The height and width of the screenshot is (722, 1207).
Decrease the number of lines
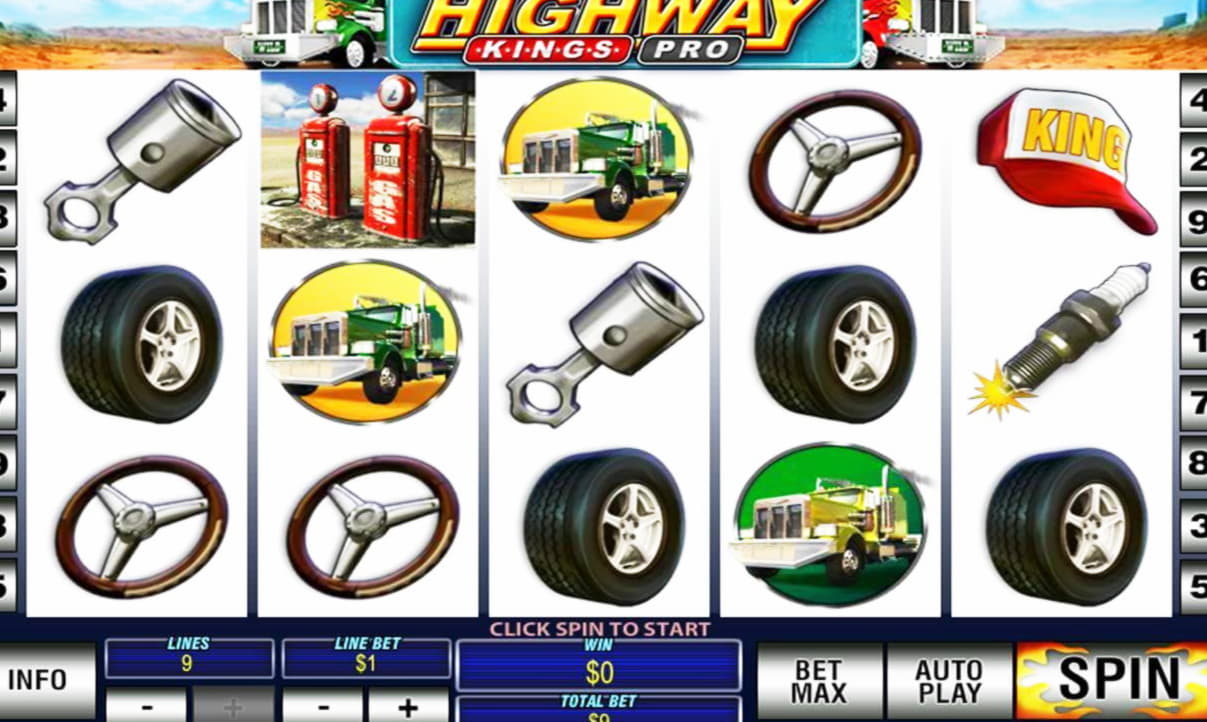(x=146, y=706)
